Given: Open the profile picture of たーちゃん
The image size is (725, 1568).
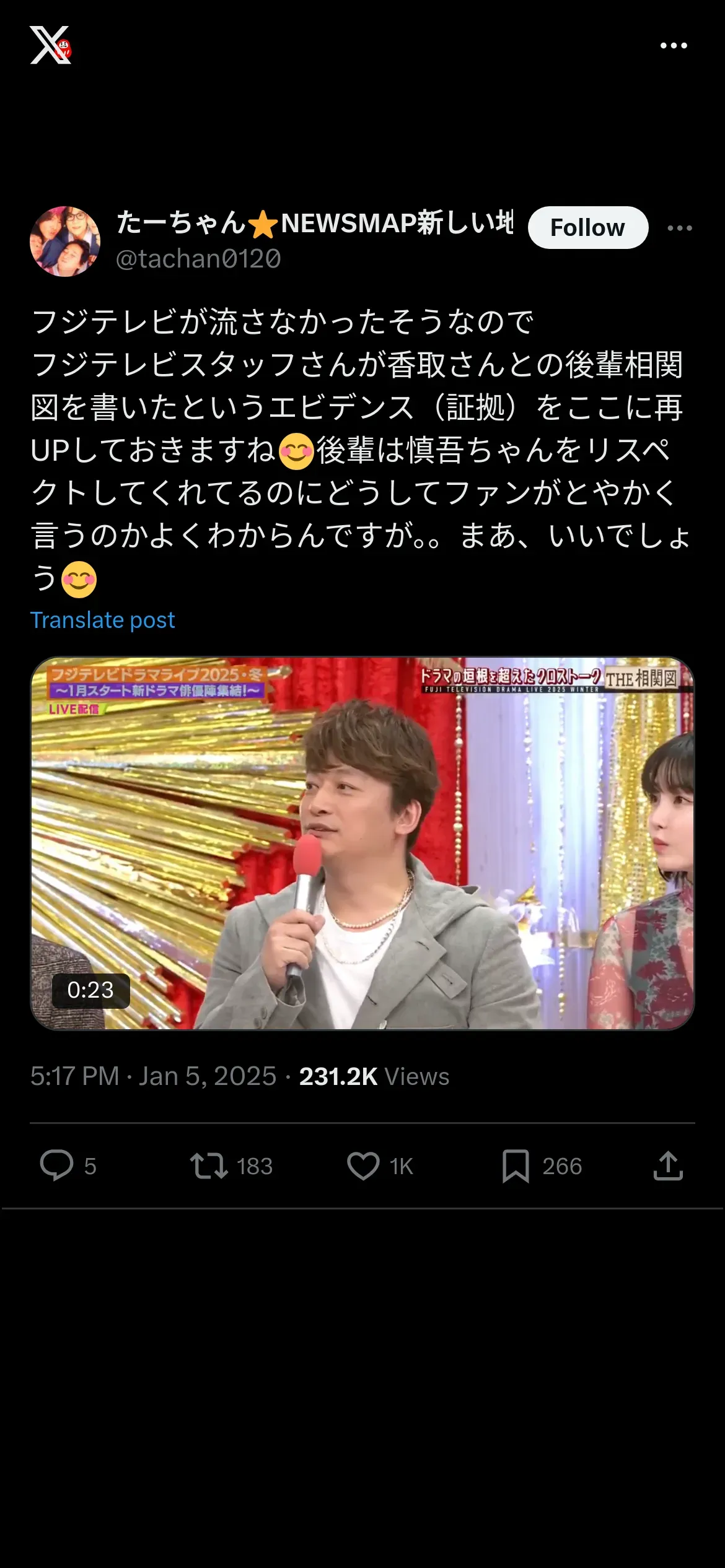Looking at the screenshot, I should coord(65,242).
